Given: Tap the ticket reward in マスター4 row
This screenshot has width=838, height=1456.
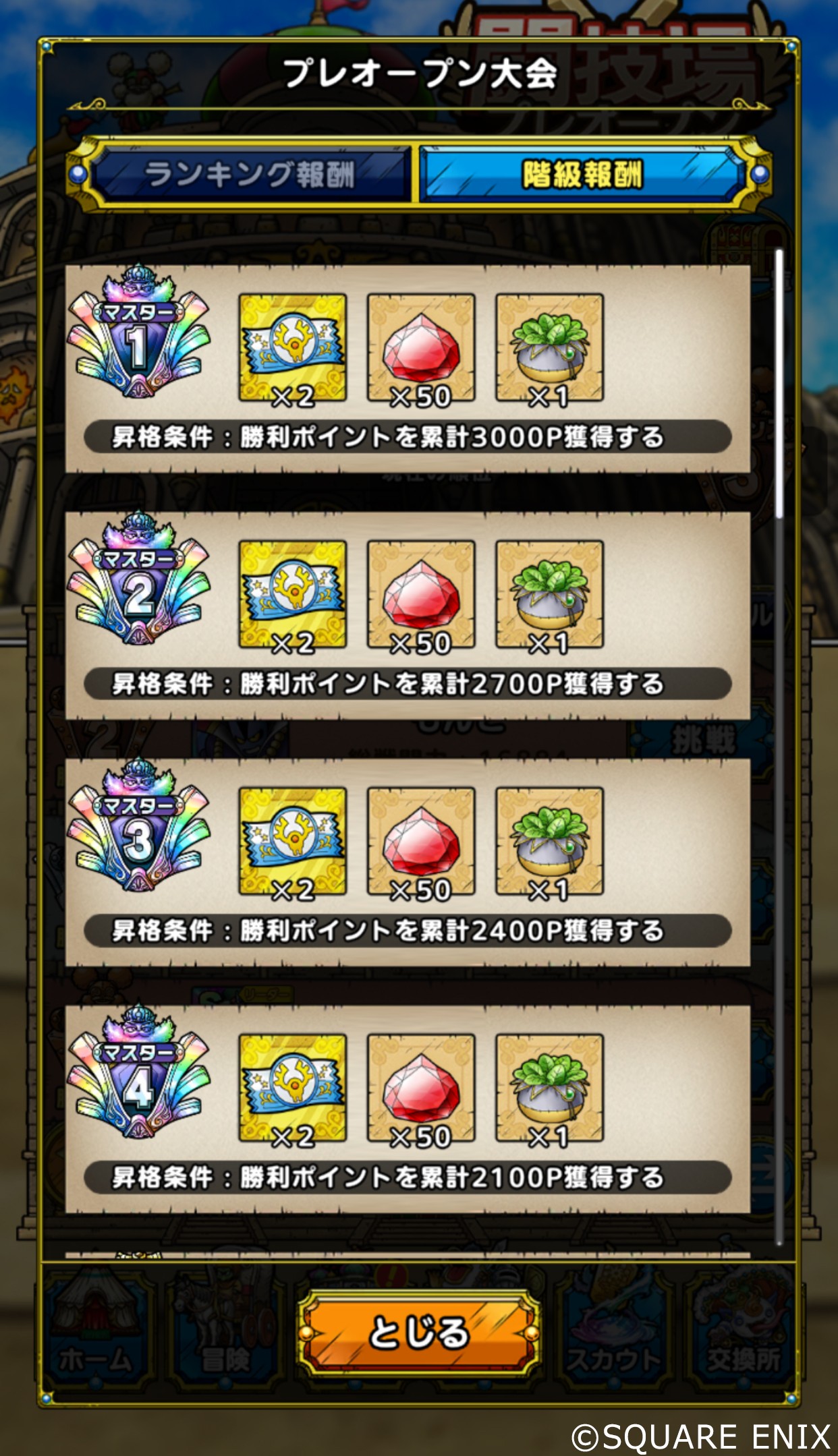Looking at the screenshot, I should coord(292,1088).
